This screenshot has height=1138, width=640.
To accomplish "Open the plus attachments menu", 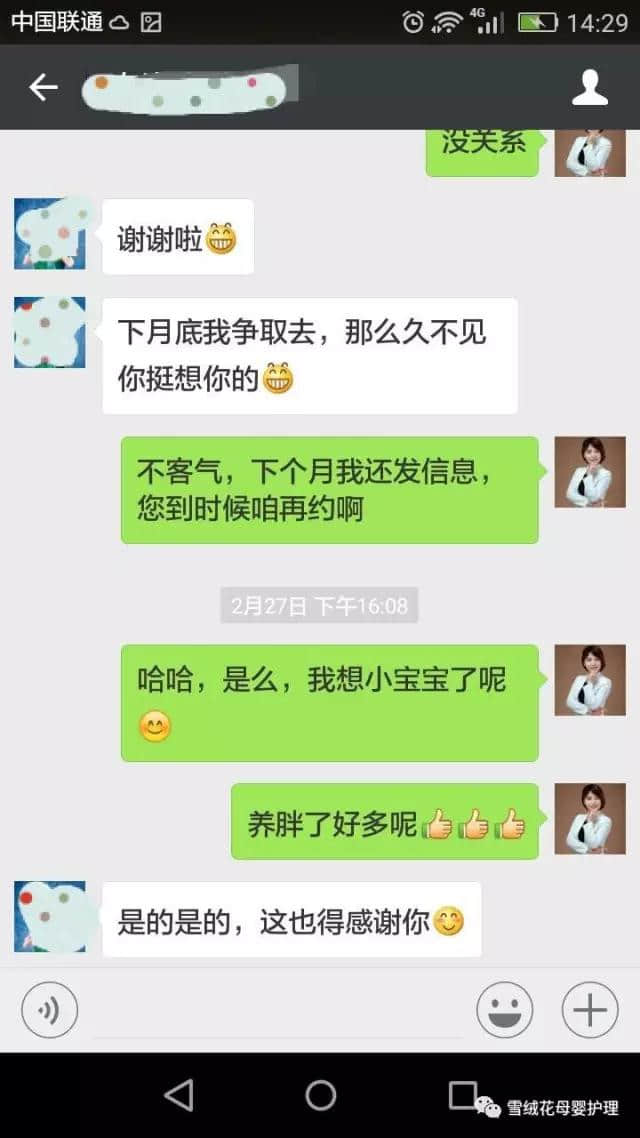I will point(589,1011).
